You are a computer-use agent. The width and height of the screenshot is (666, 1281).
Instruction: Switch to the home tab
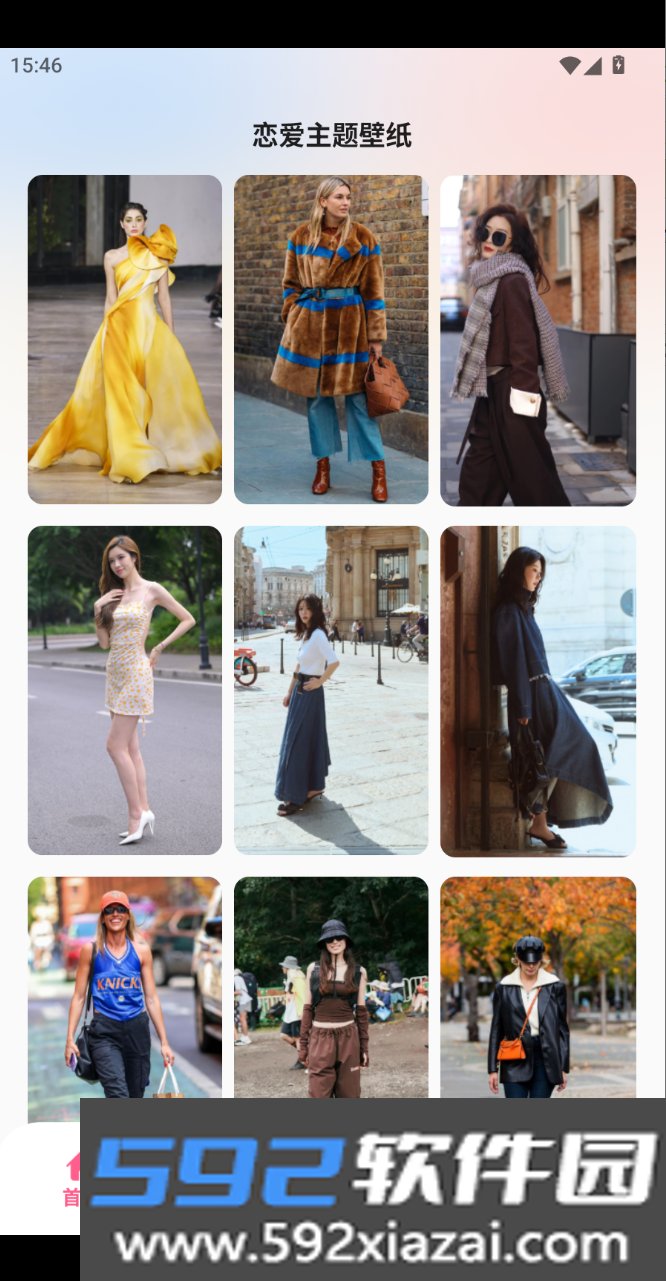(x=72, y=1178)
